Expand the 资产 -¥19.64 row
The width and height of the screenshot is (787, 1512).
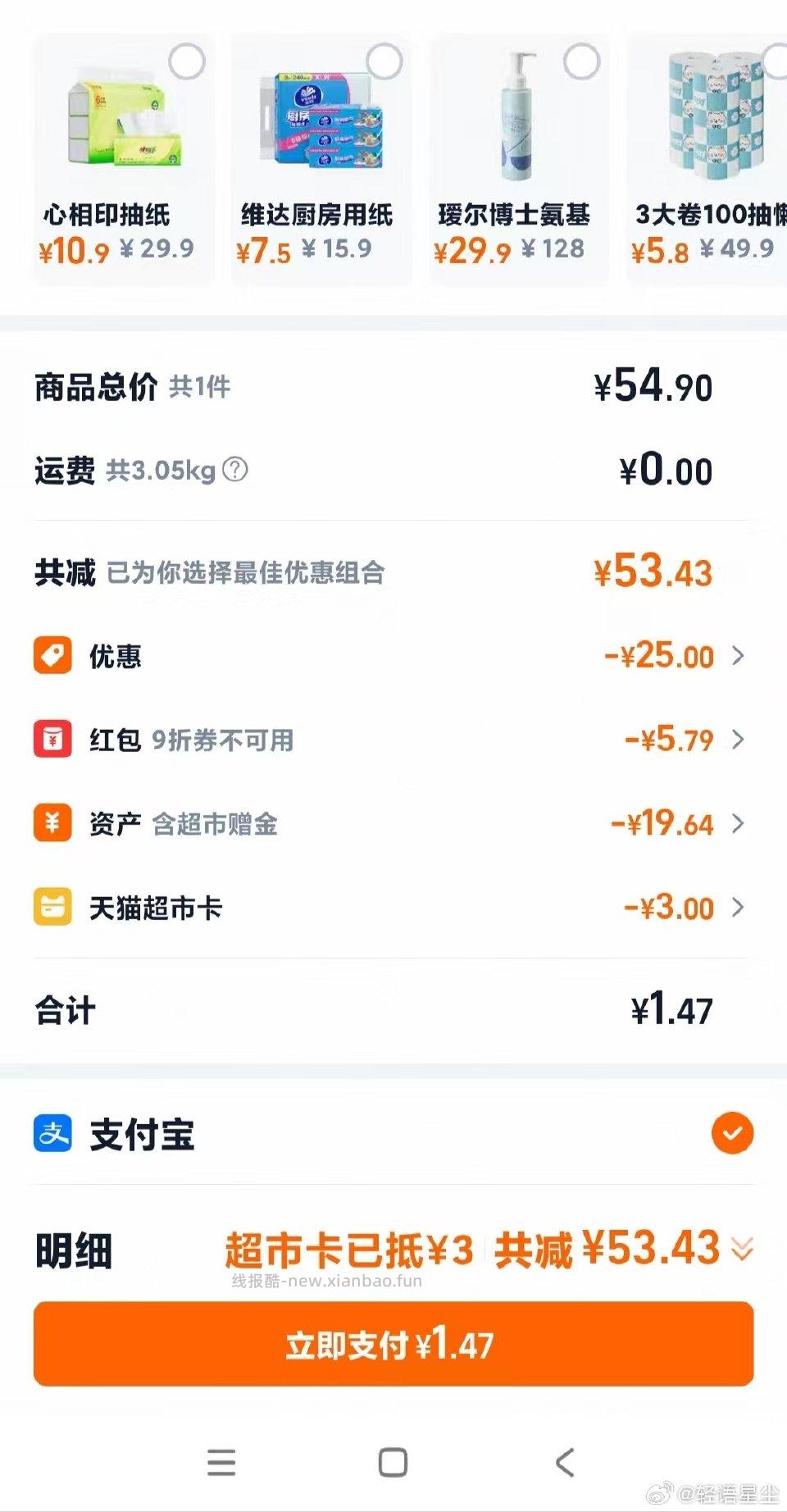(x=737, y=823)
